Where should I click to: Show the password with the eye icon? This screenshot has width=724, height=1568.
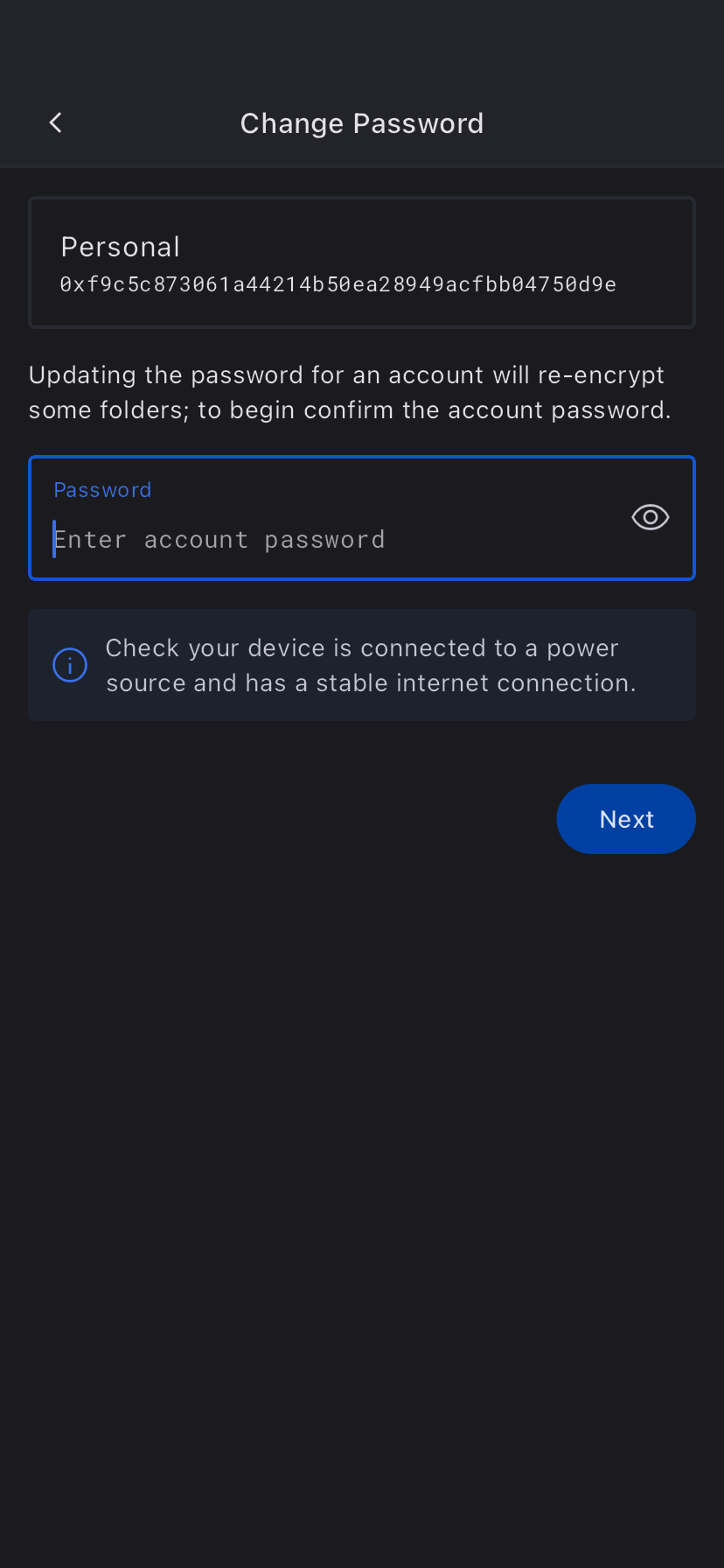click(650, 518)
